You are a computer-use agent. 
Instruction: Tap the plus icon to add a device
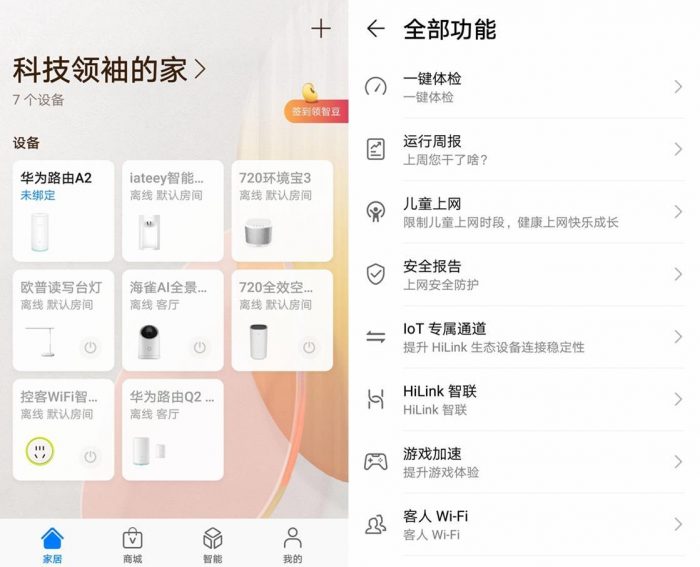pos(320,29)
